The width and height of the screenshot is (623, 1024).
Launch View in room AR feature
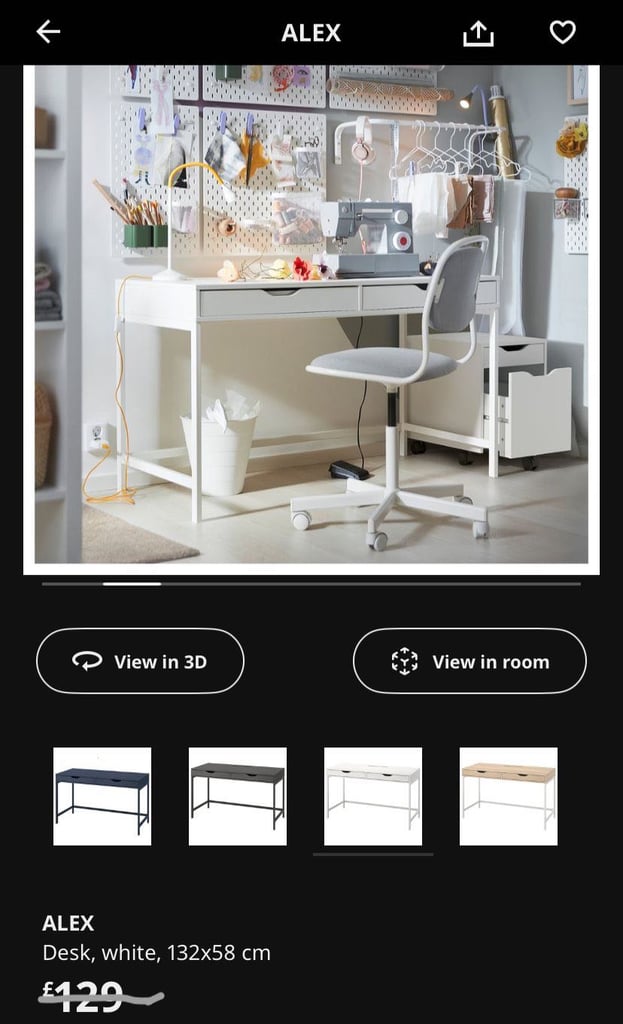pos(469,661)
